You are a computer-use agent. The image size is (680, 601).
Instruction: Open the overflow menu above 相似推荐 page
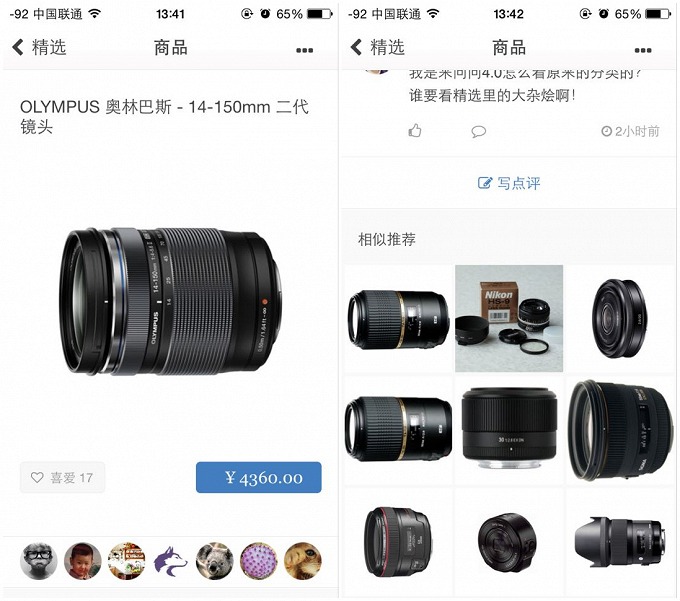point(643,50)
